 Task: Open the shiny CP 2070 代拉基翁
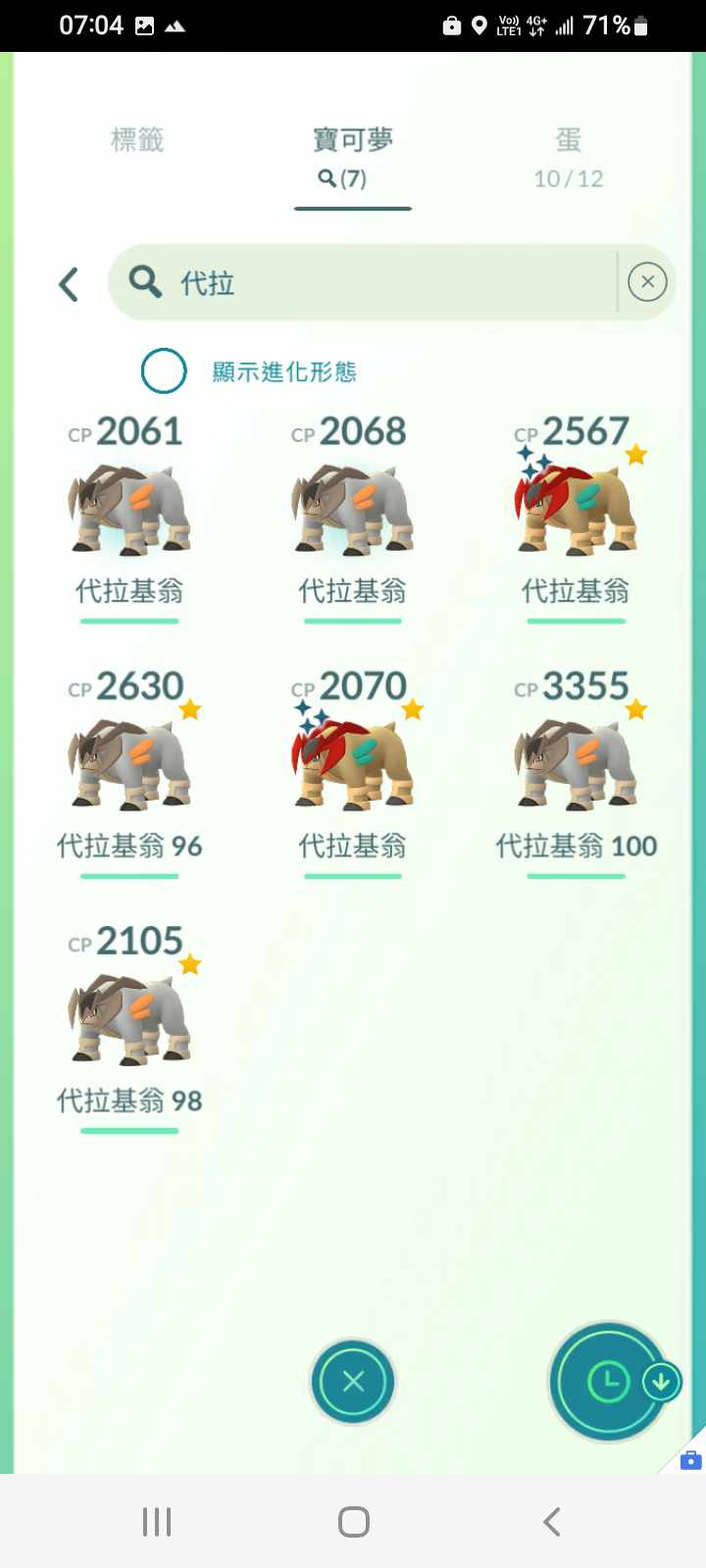coord(352,766)
